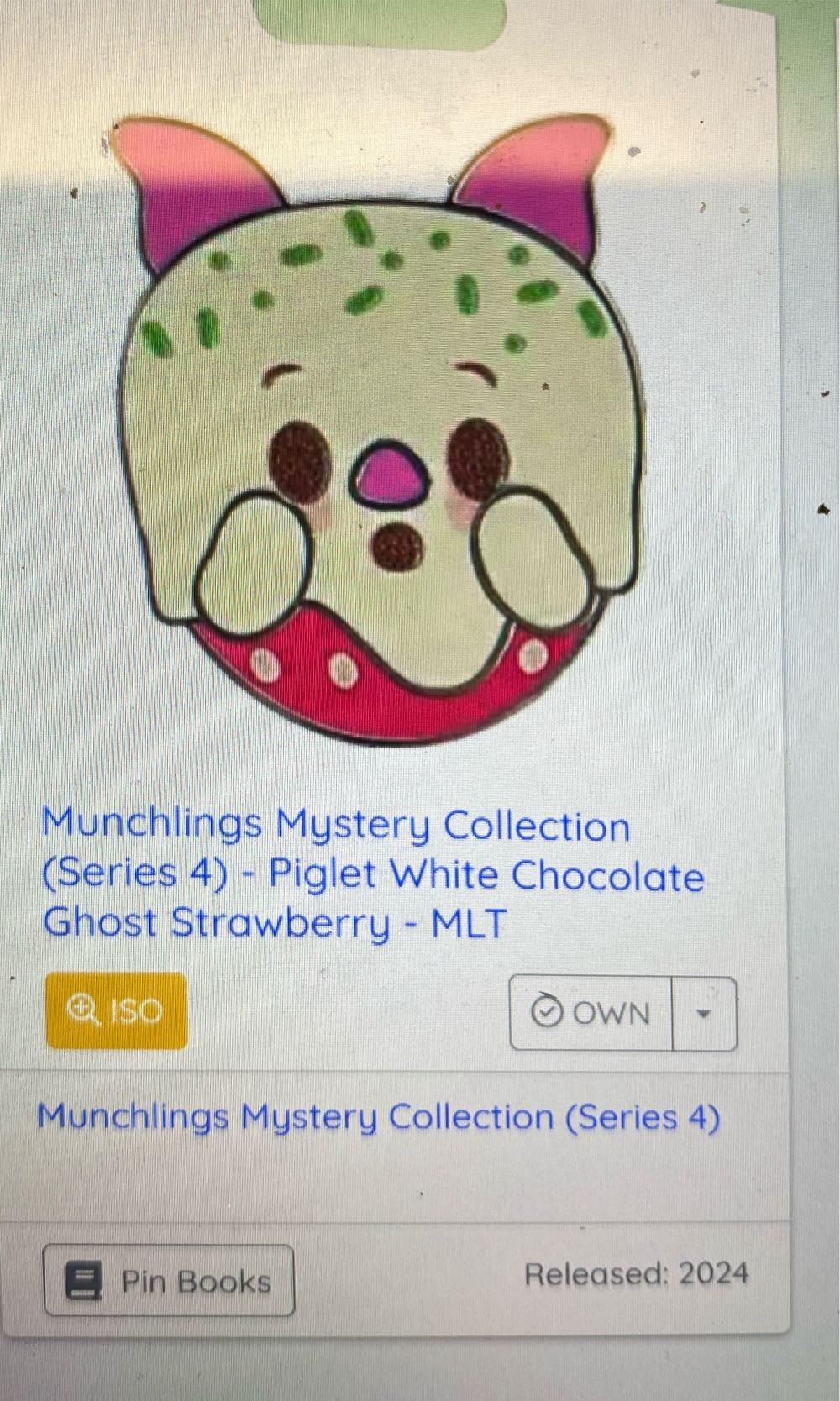The width and height of the screenshot is (840, 1401).
Task: Open the Piglet White Chocolate Ghost Strawberry link
Action: tap(372, 874)
